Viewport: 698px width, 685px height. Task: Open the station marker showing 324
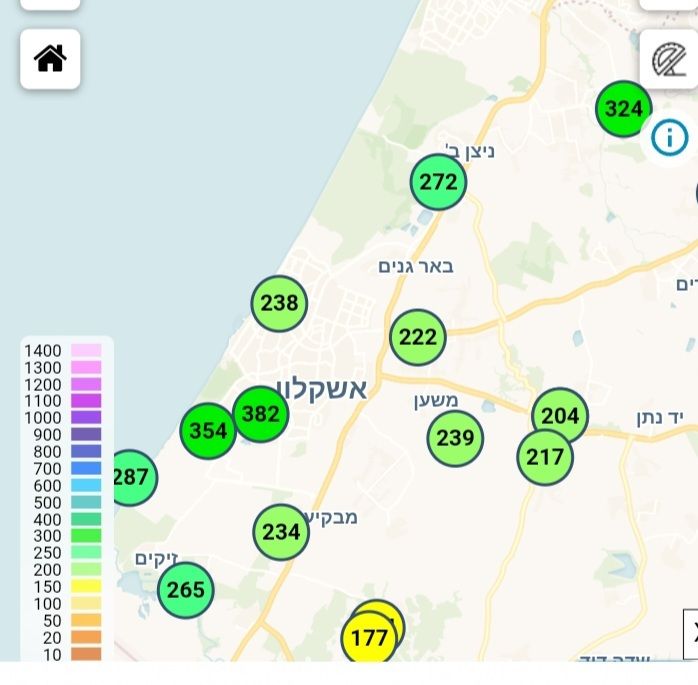point(623,108)
